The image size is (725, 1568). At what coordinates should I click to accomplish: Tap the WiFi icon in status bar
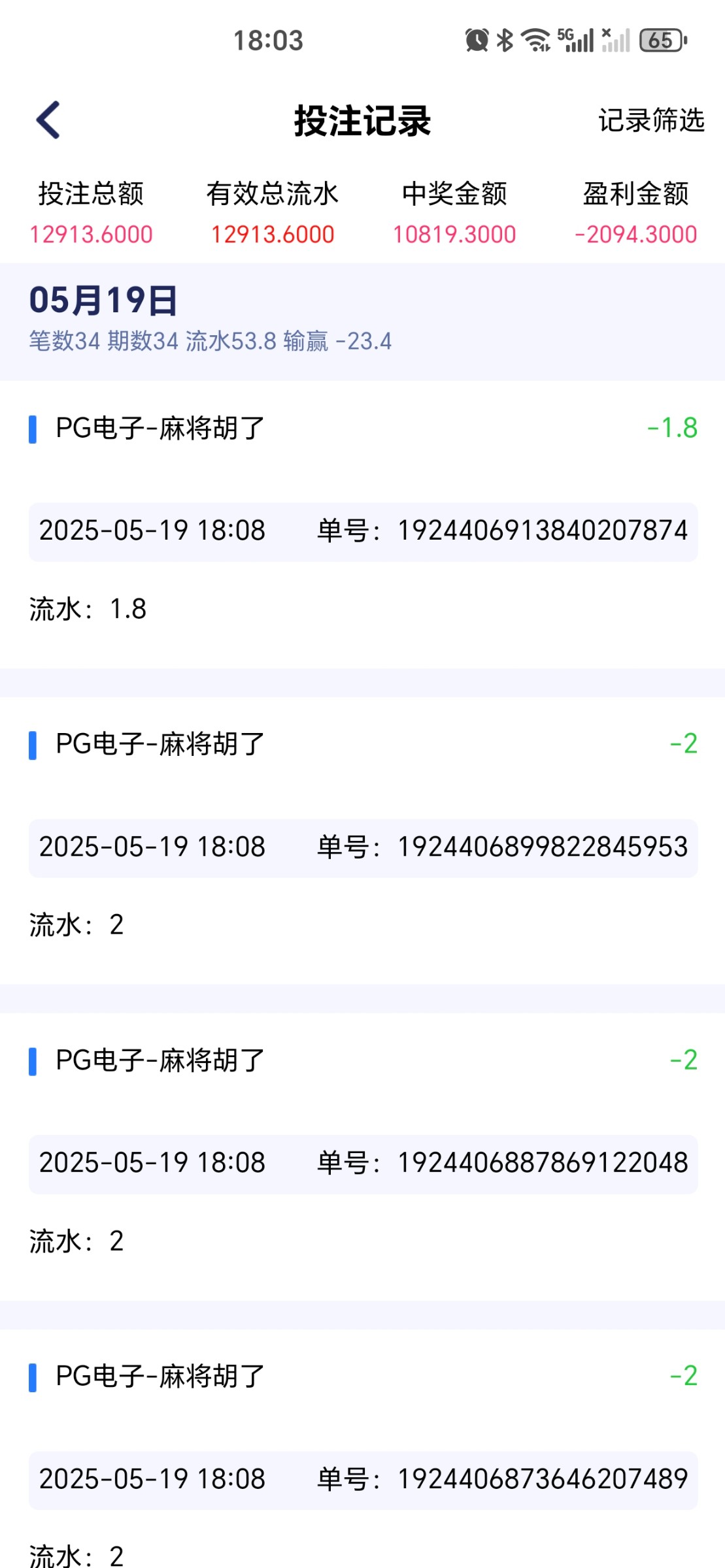tap(534, 41)
